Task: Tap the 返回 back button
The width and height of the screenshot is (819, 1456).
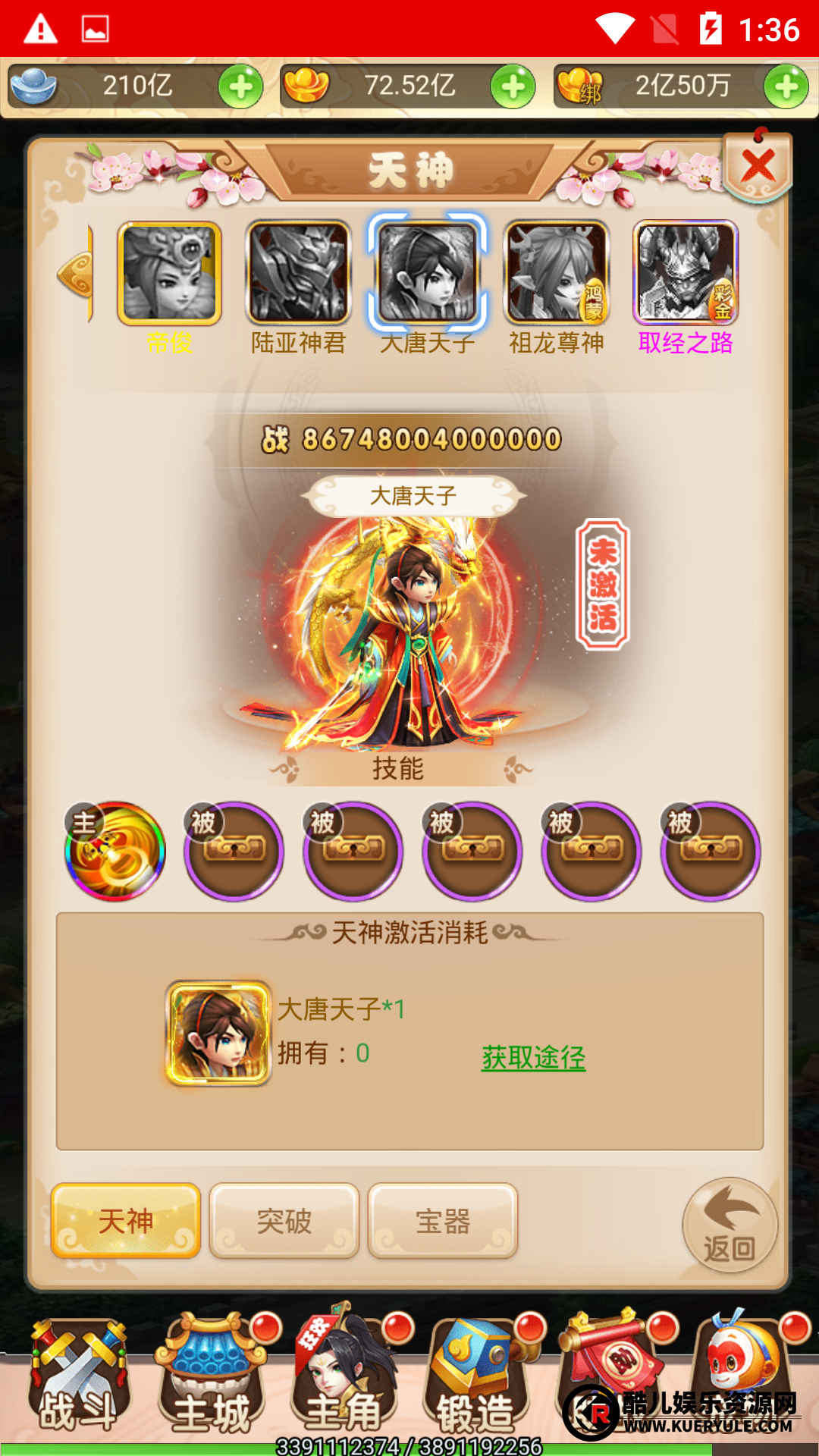Action: 730,1225
